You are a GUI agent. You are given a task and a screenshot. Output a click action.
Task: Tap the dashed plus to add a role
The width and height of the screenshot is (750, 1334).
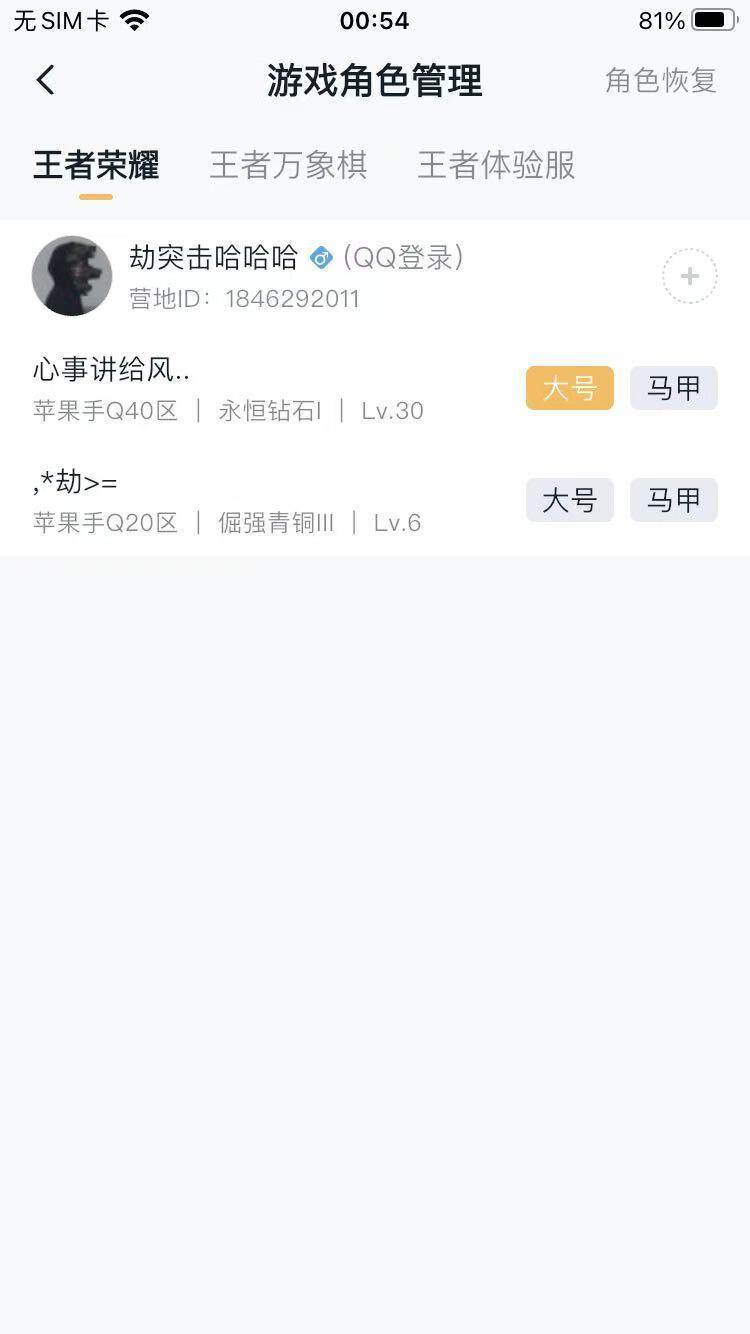click(689, 275)
